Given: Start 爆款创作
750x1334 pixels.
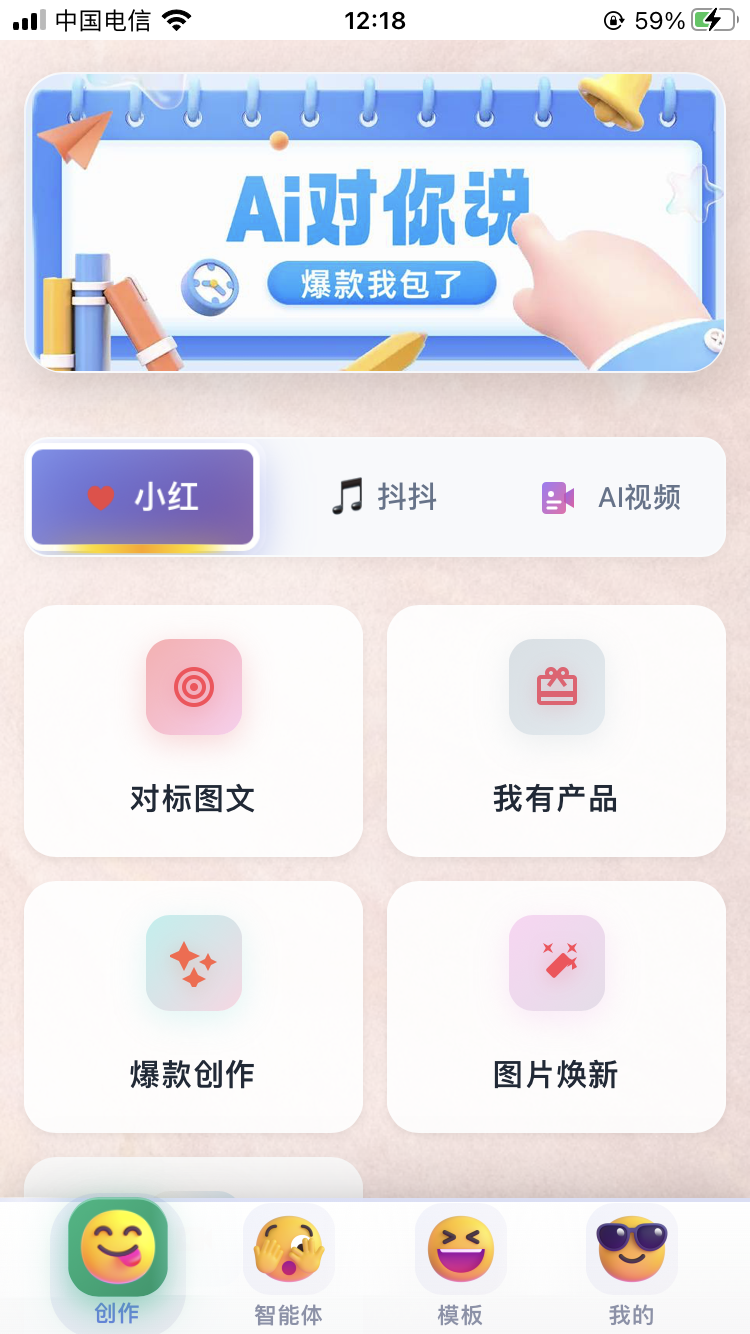Looking at the screenshot, I should pyautogui.click(x=193, y=1006).
